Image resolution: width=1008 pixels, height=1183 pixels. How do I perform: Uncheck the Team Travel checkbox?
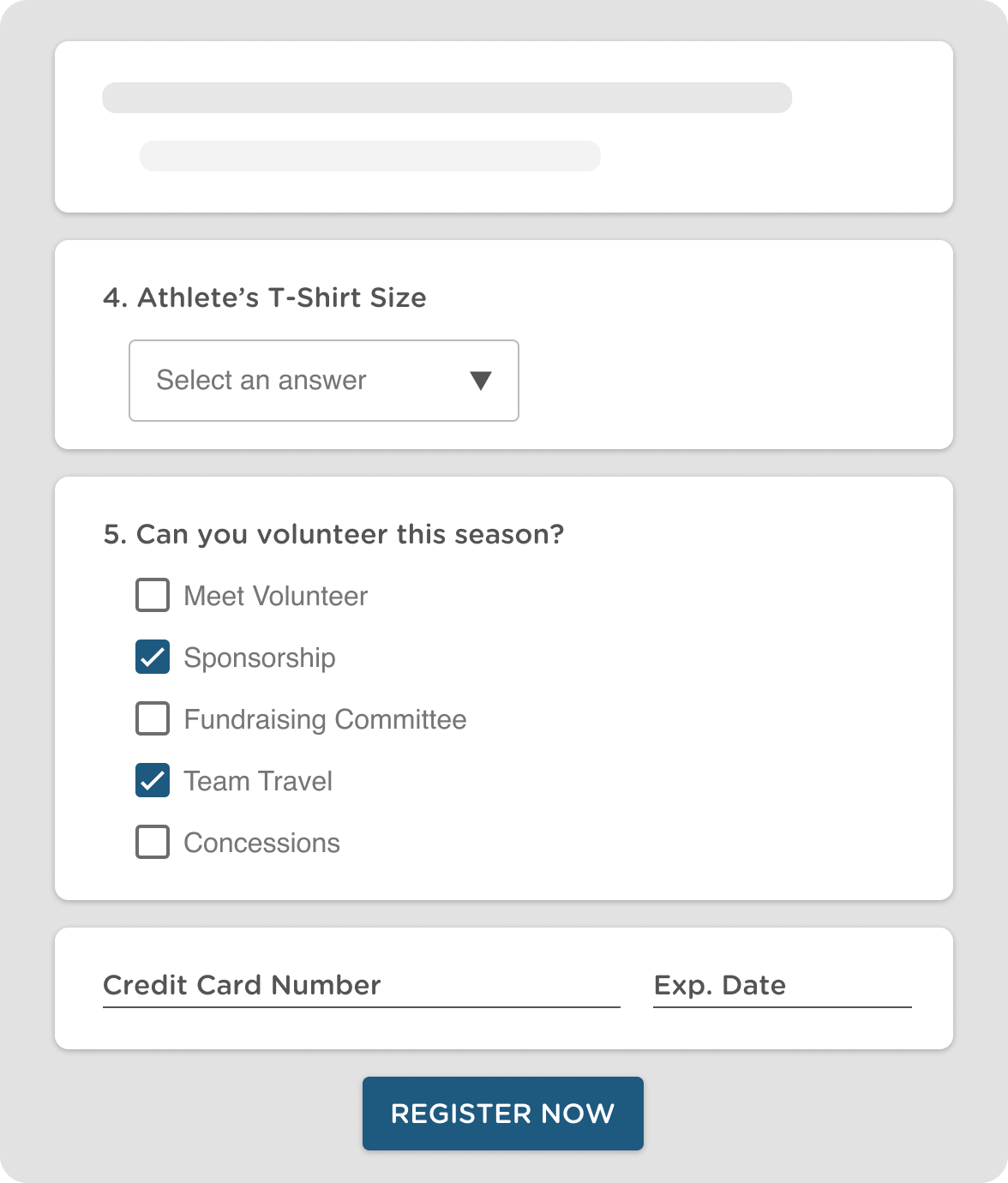click(x=152, y=781)
